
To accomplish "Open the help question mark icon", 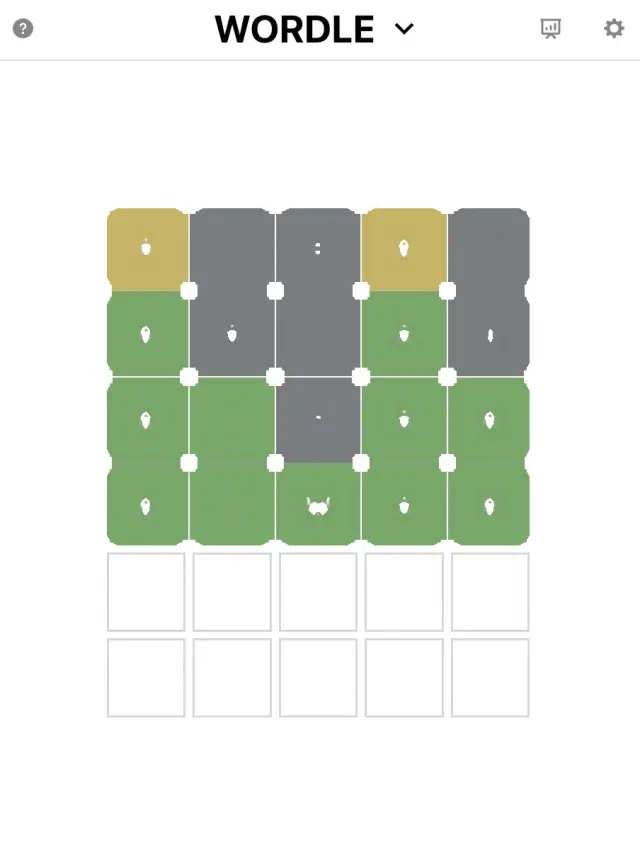I will point(23,28).
